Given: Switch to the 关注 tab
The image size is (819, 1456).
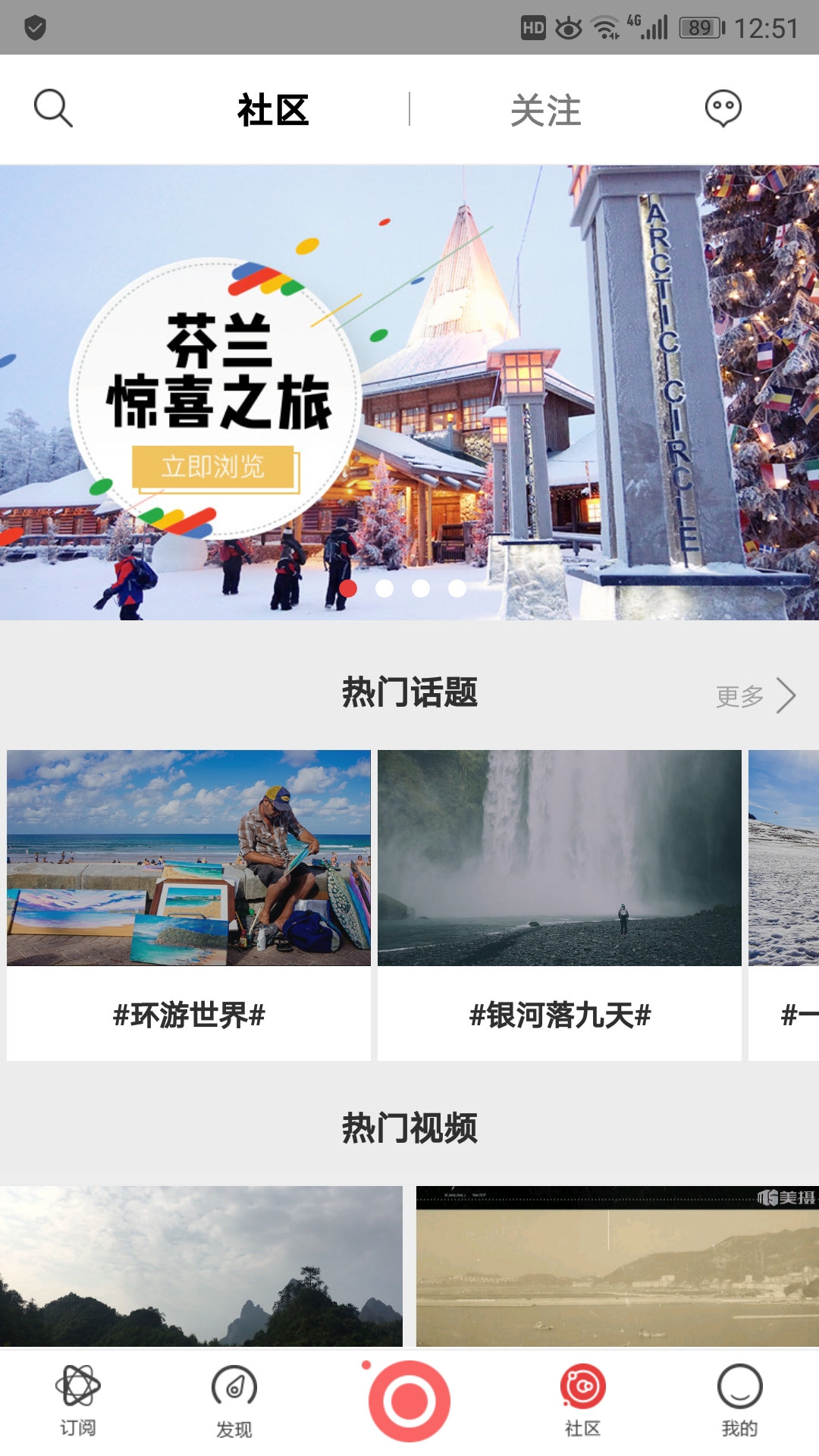Looking at the screenshot, I should click(546, 110).
